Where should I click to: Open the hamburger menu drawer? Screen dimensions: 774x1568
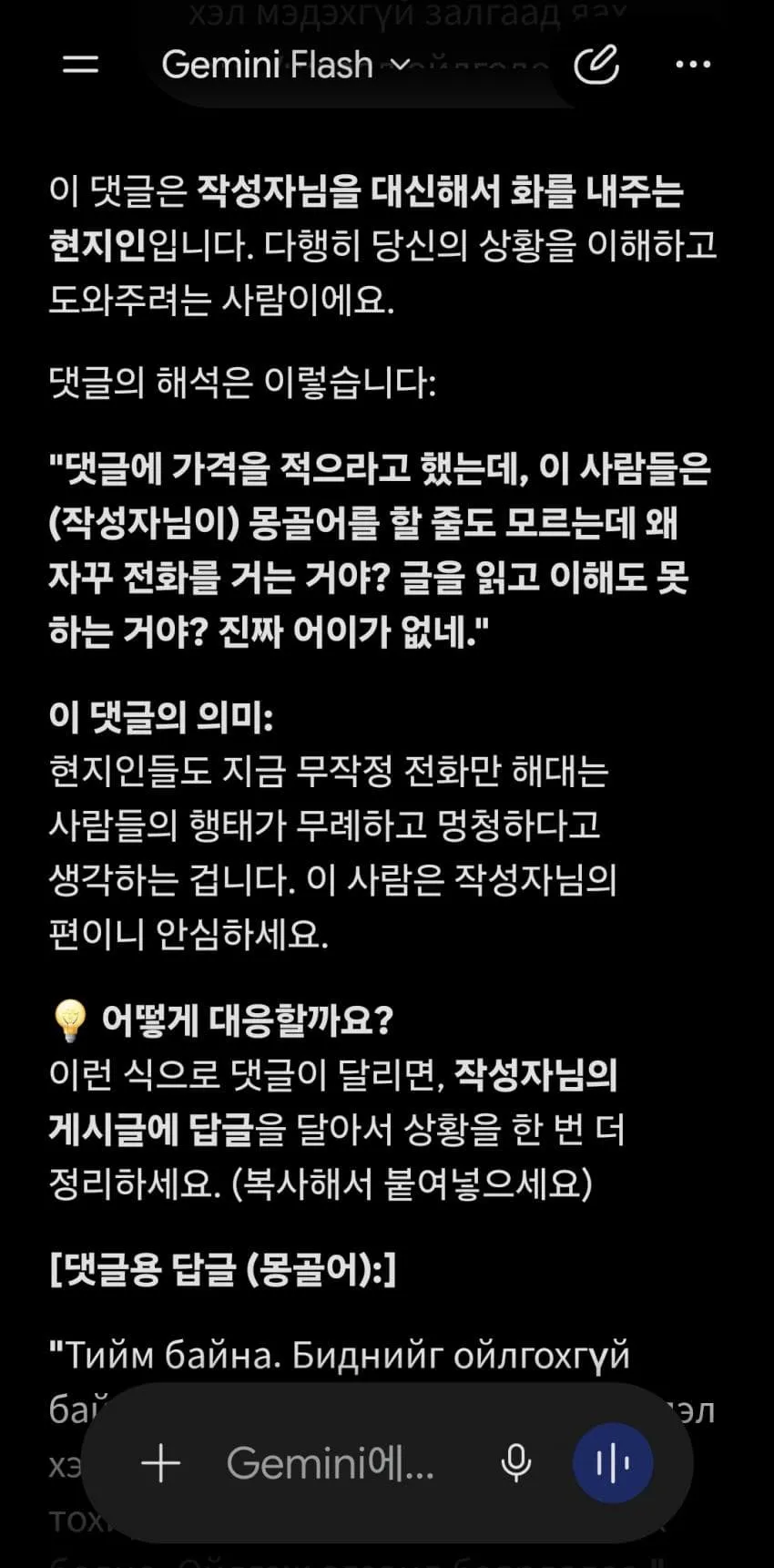pos(80,64)
